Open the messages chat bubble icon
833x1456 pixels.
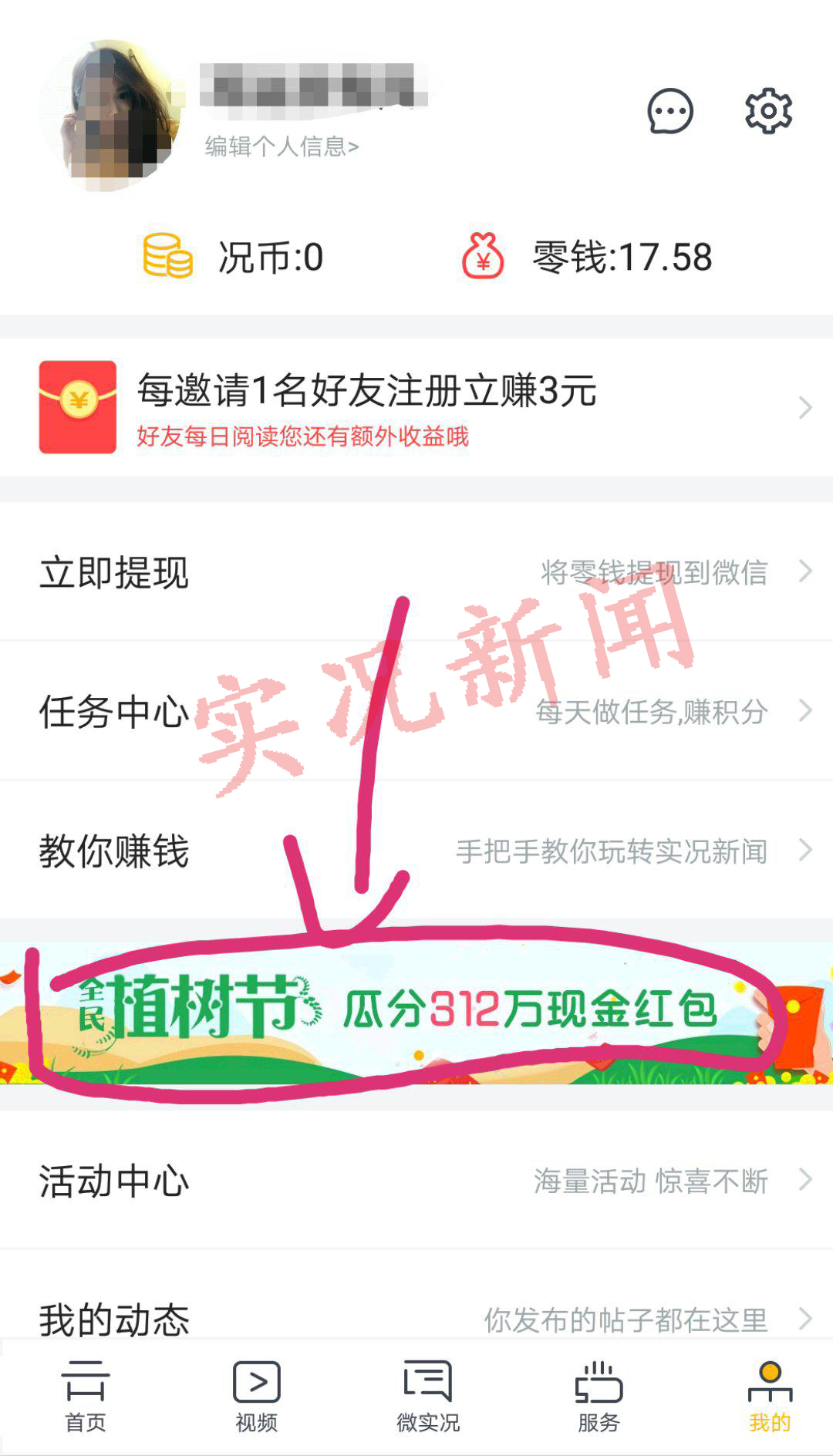tap(669, 112)
